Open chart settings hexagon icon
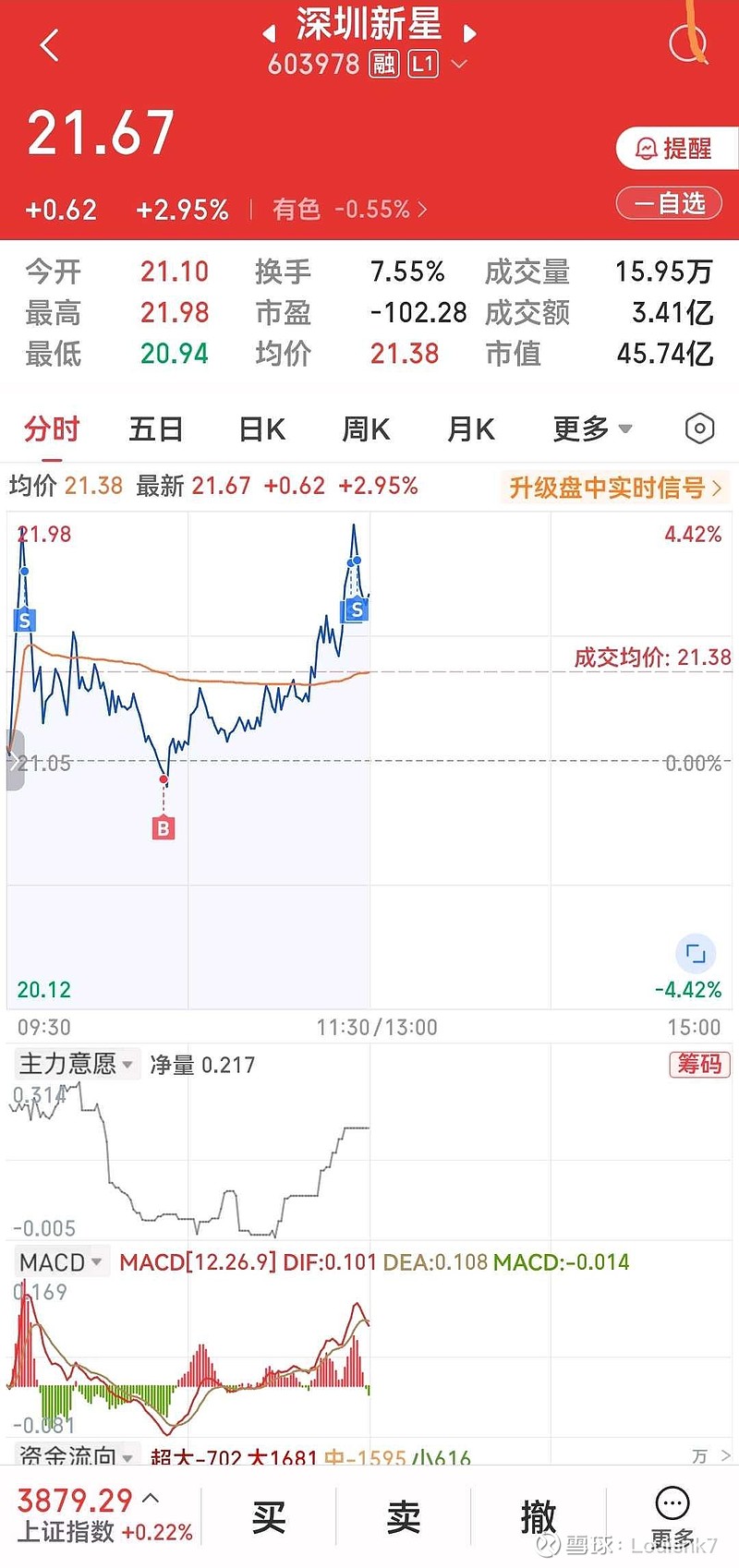 [x=699, y=428]
